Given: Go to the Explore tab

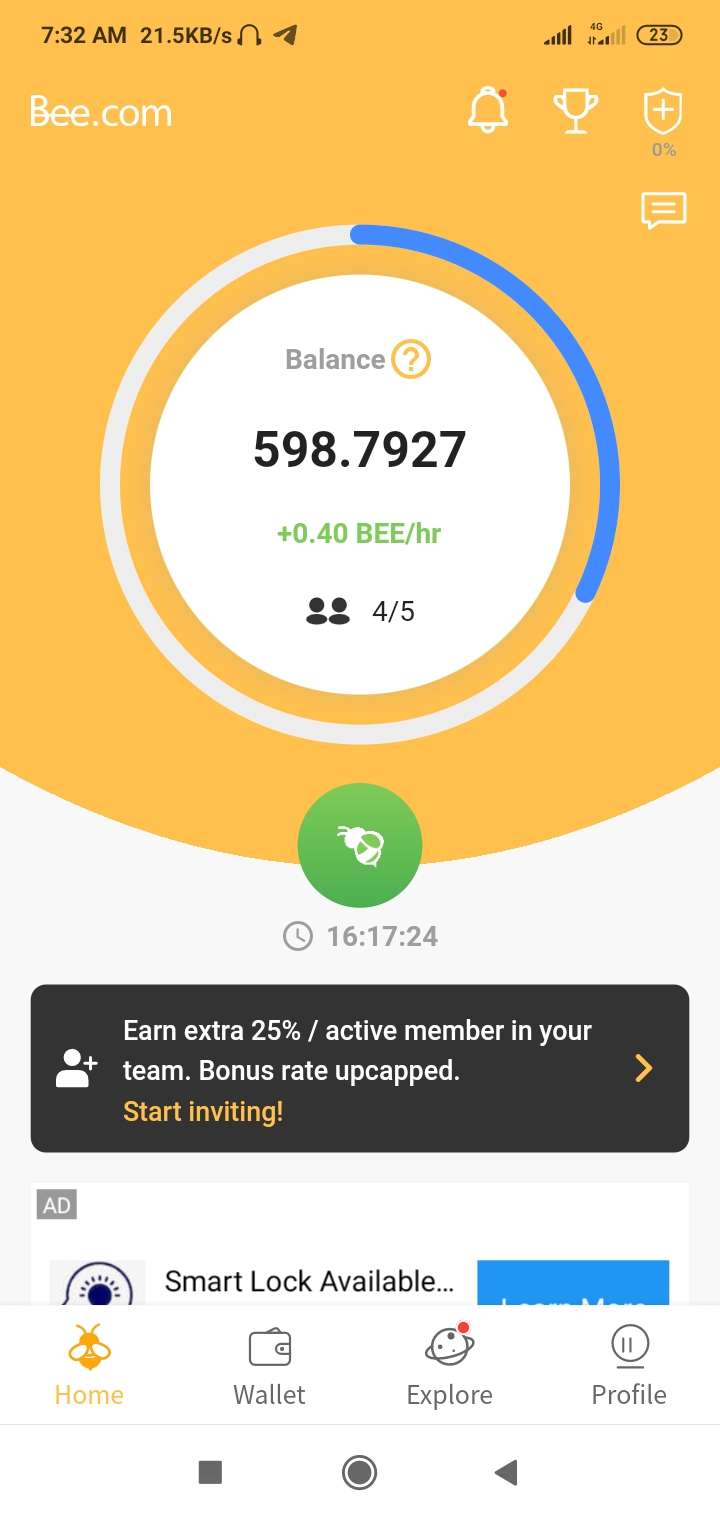Looking at the screenshot, I should click(x=449, y=1366).
